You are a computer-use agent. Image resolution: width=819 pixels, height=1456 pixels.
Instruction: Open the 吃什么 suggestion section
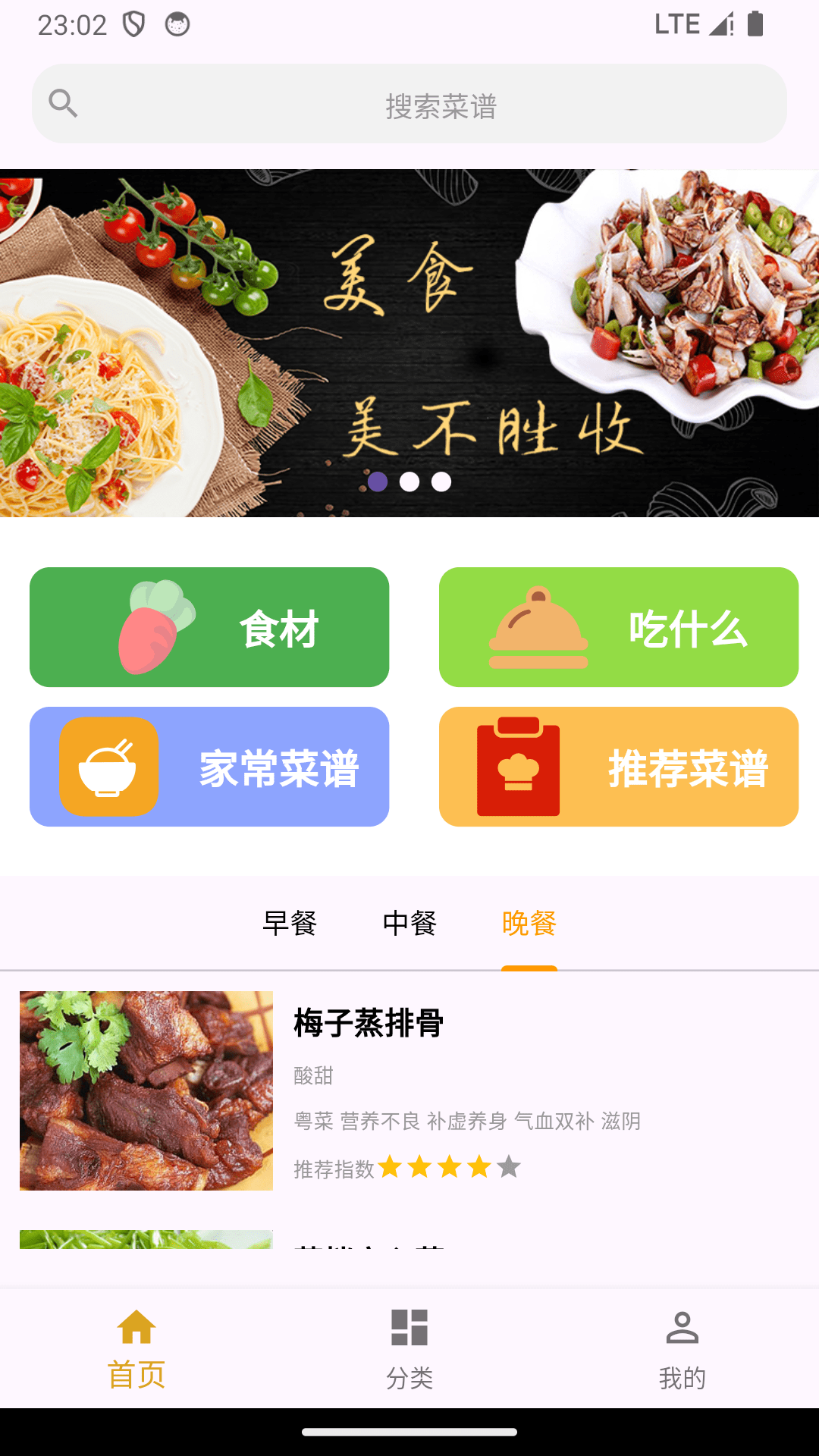pos(619,627)
